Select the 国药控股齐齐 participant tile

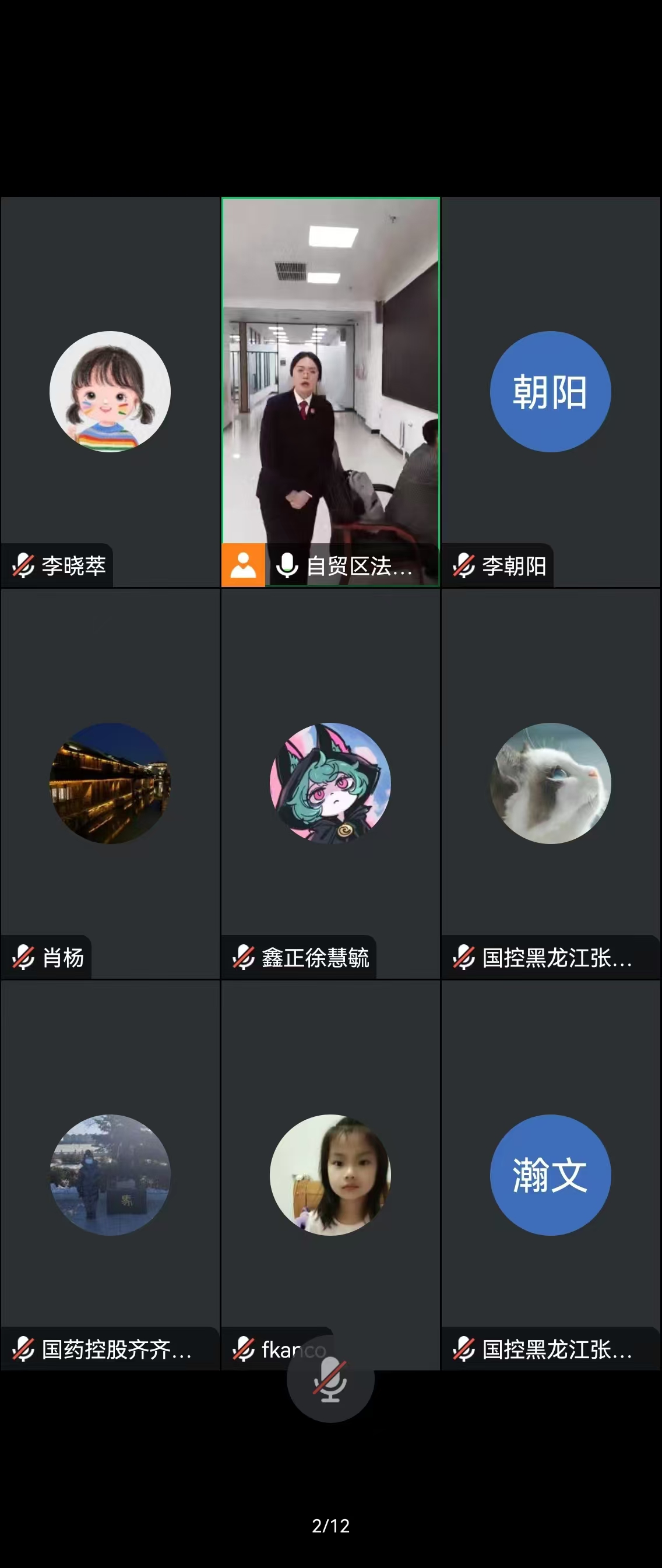[x=110, y=1175]
